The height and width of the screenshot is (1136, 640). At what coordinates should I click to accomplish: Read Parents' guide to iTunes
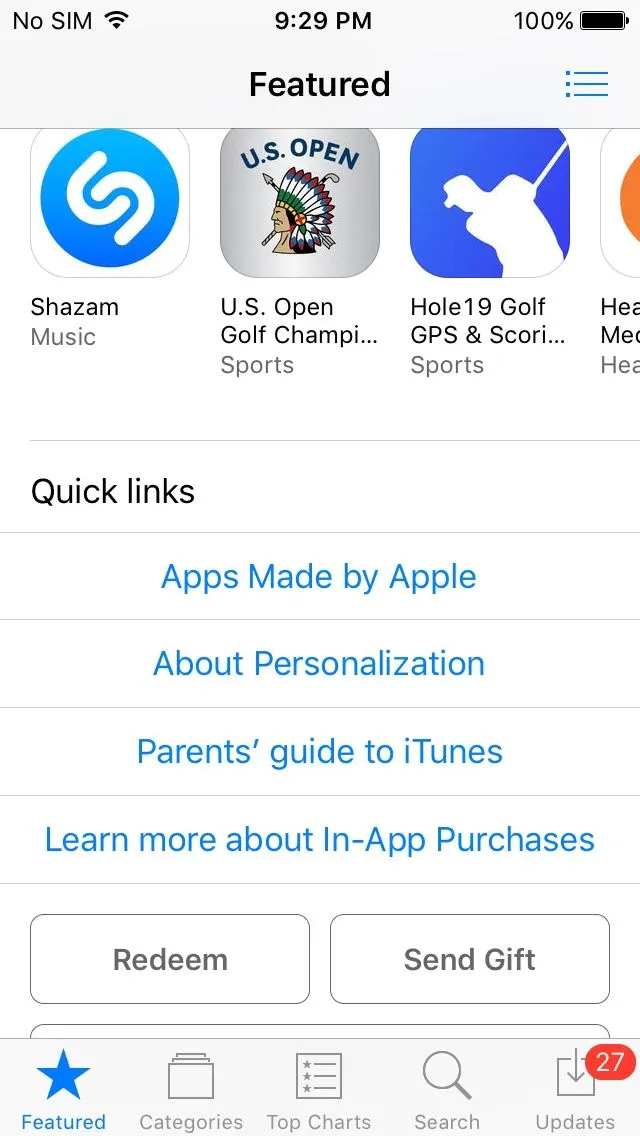pos(319,752)
